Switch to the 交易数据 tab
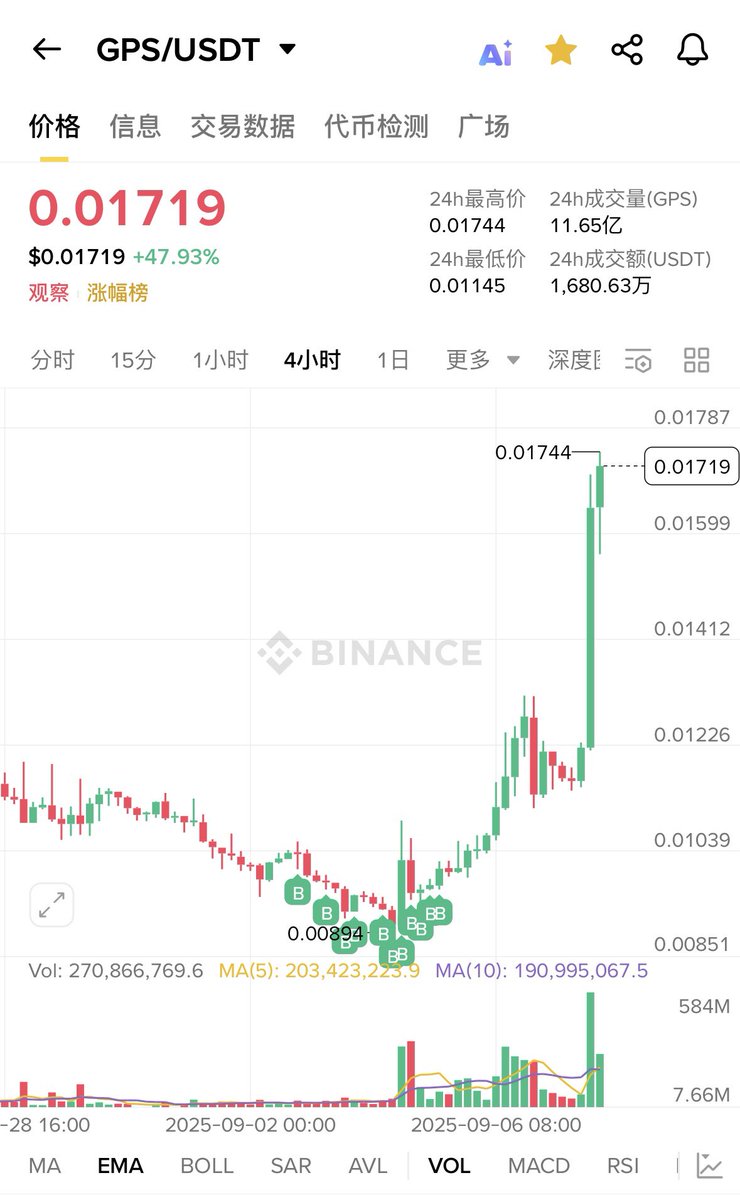The height and width of the screenshot is (1200, 740). tap(243, 126)
